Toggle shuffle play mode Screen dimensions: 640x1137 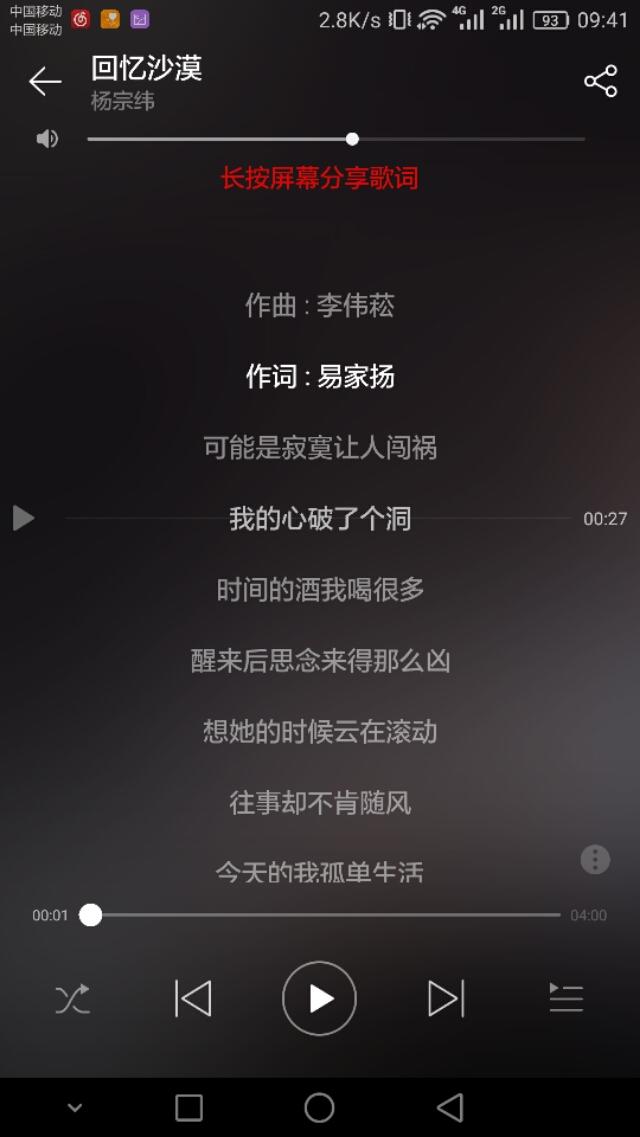pyautogui.click(x=72, y=999)
